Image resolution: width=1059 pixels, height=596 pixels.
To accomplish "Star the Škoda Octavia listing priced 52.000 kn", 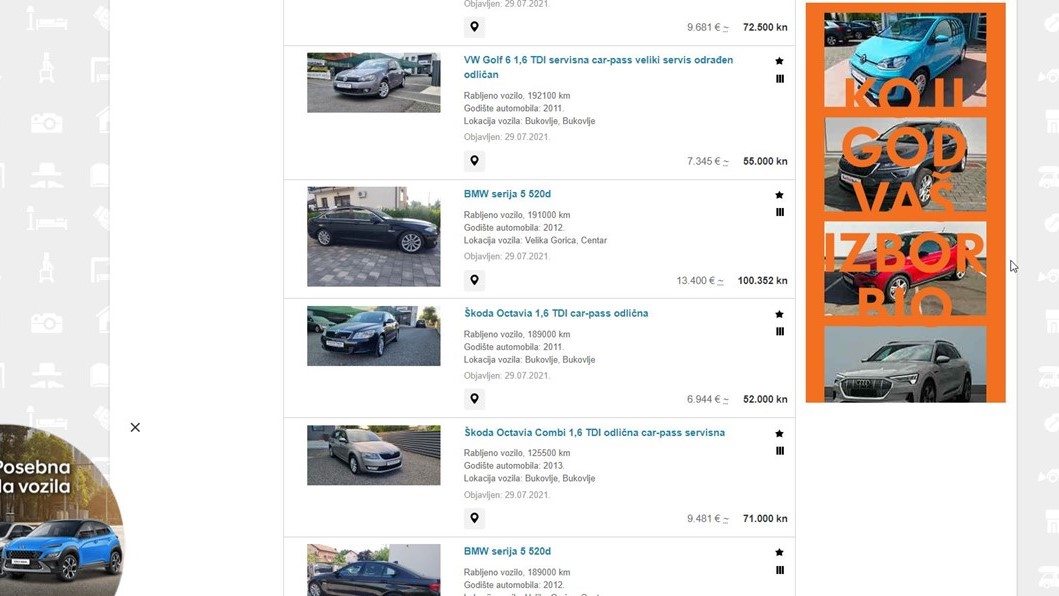I will coord(780,314).
